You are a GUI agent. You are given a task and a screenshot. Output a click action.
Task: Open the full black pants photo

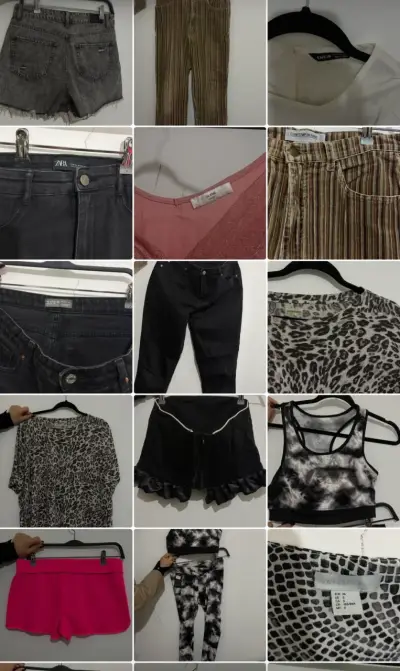pos(200,327)
